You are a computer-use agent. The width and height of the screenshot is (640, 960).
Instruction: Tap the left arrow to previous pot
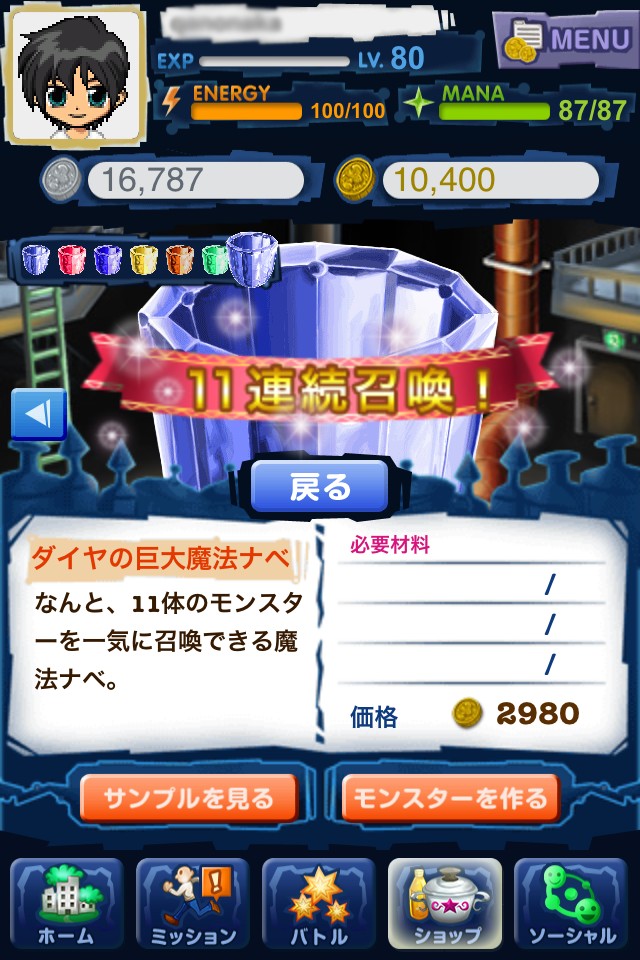click(x=38, y=414)
